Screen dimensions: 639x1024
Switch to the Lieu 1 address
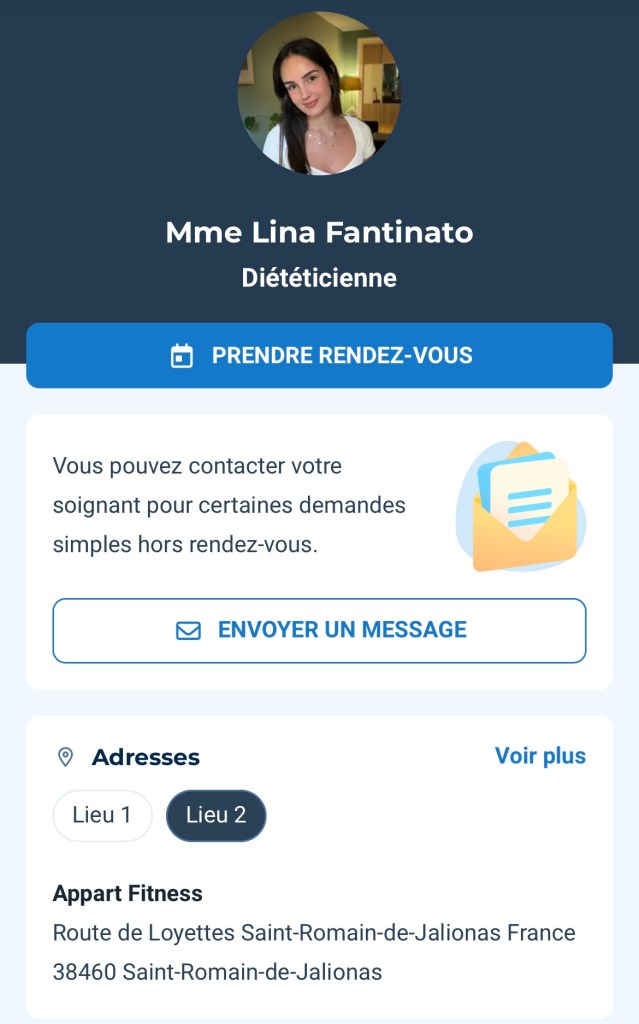pyautogui.click(x=102, y=815)
